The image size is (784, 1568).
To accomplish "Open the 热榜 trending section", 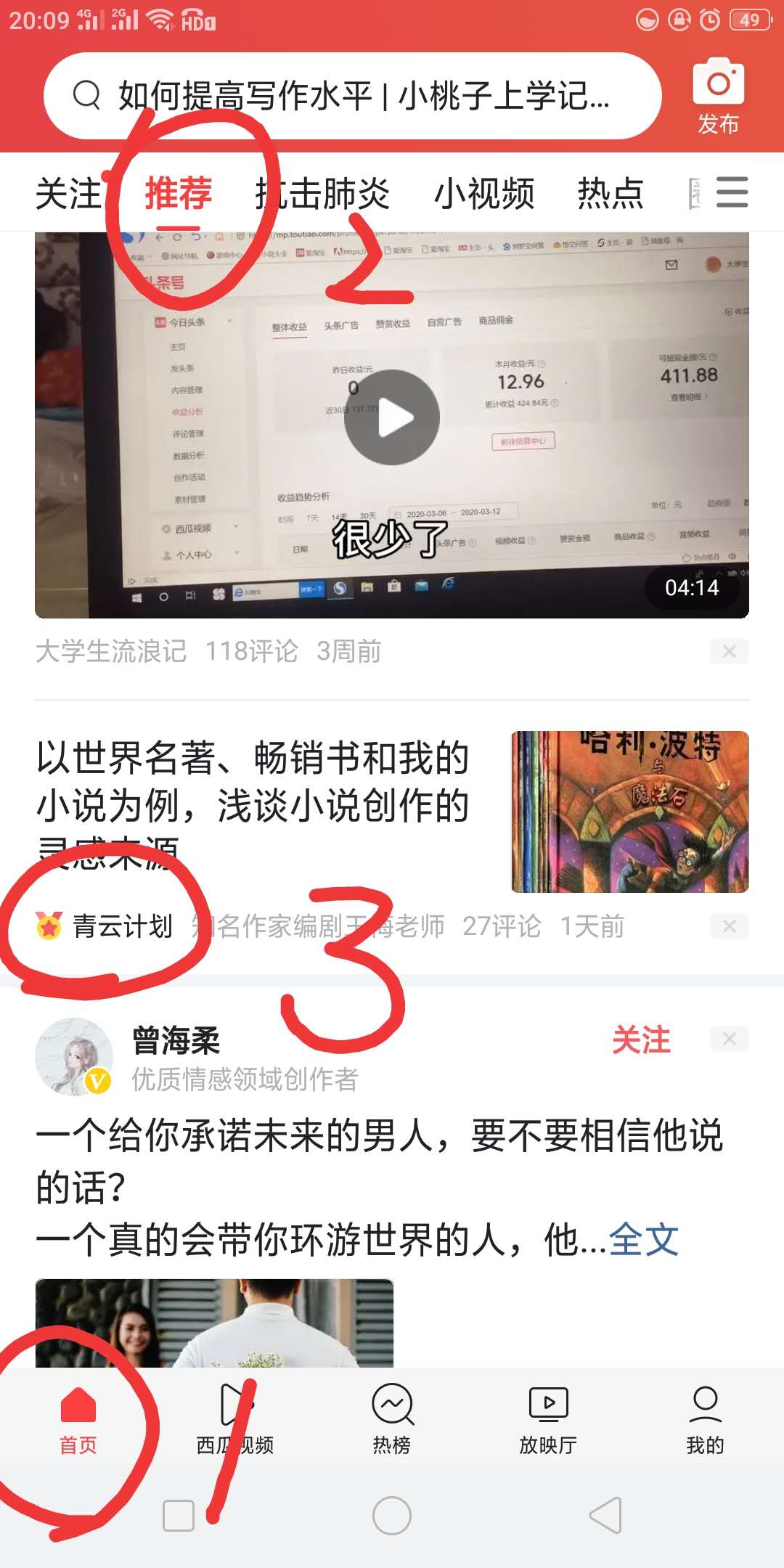I will (x=391, y=1416).
